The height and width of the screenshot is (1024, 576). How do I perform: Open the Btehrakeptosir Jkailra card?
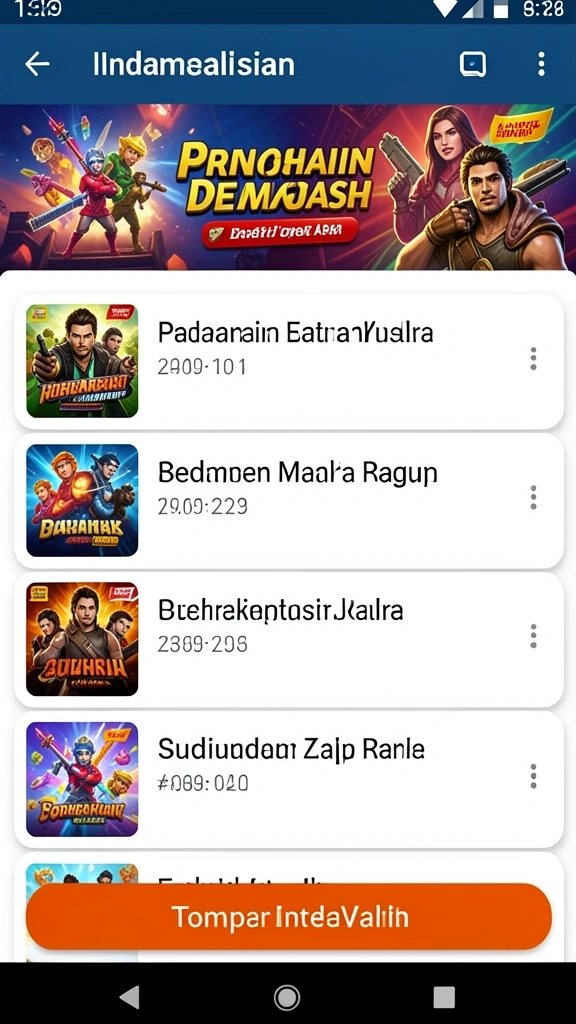289,639
